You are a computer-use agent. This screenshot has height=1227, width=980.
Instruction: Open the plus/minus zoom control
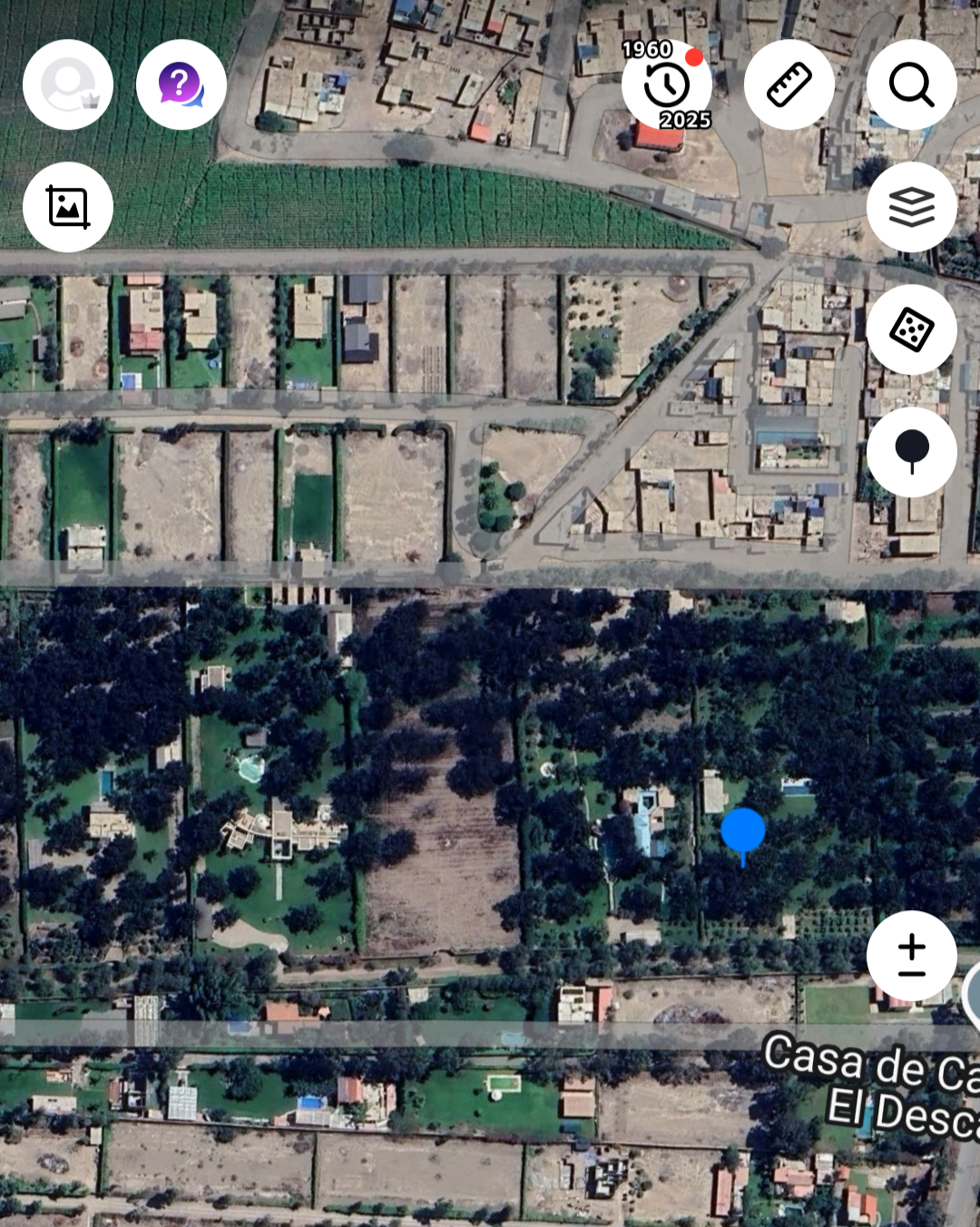[912, 956]
